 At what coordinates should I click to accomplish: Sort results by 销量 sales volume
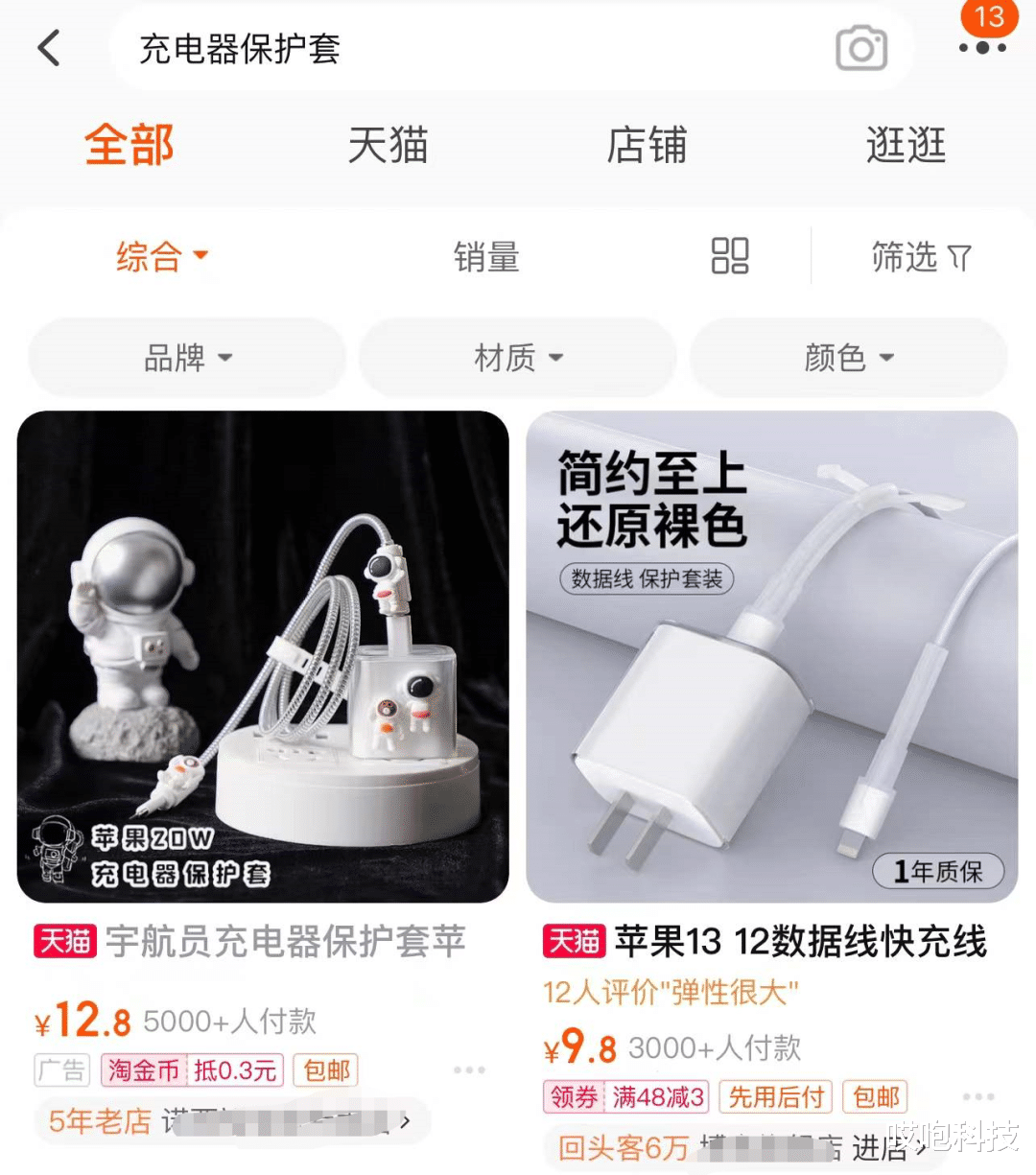click(486, 256)
